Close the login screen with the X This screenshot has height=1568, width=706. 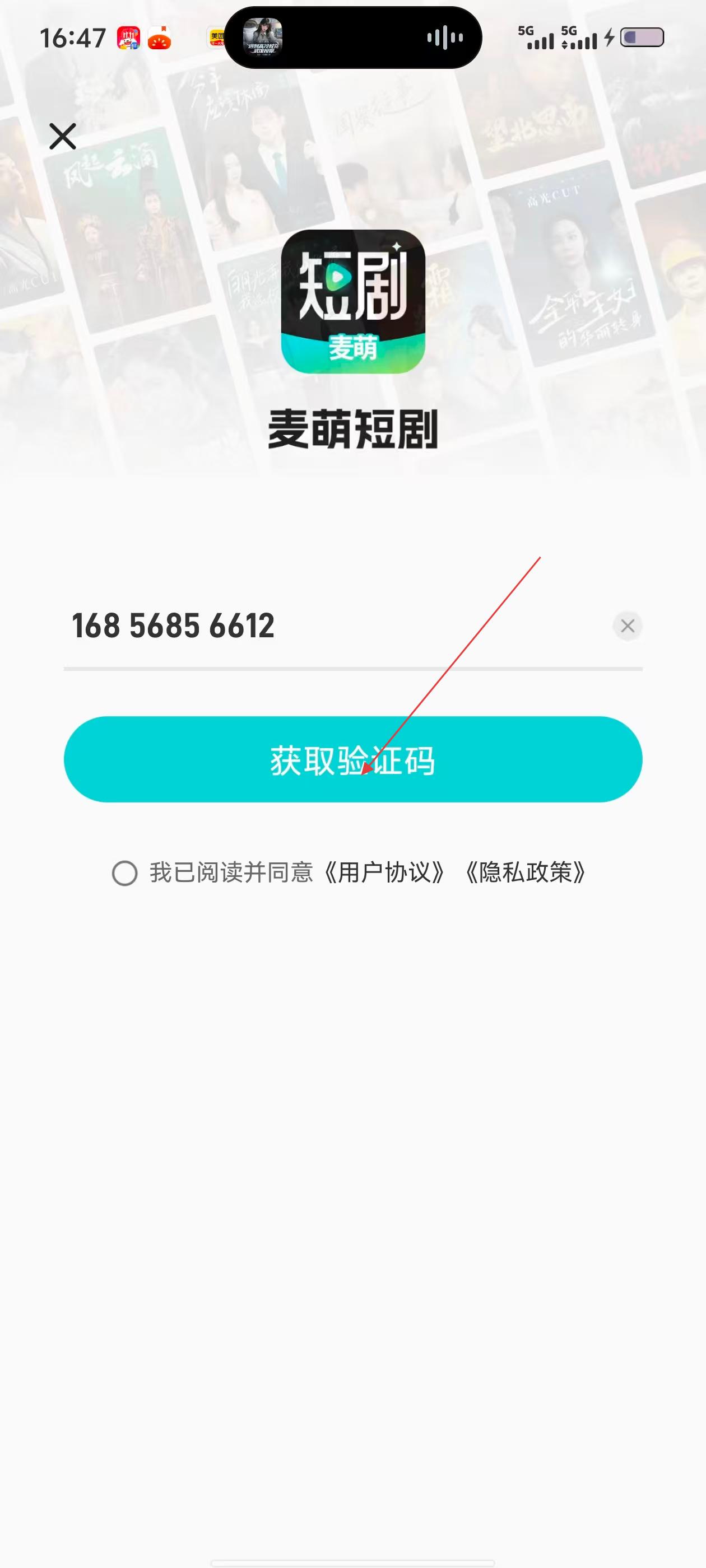pos(63,136)
